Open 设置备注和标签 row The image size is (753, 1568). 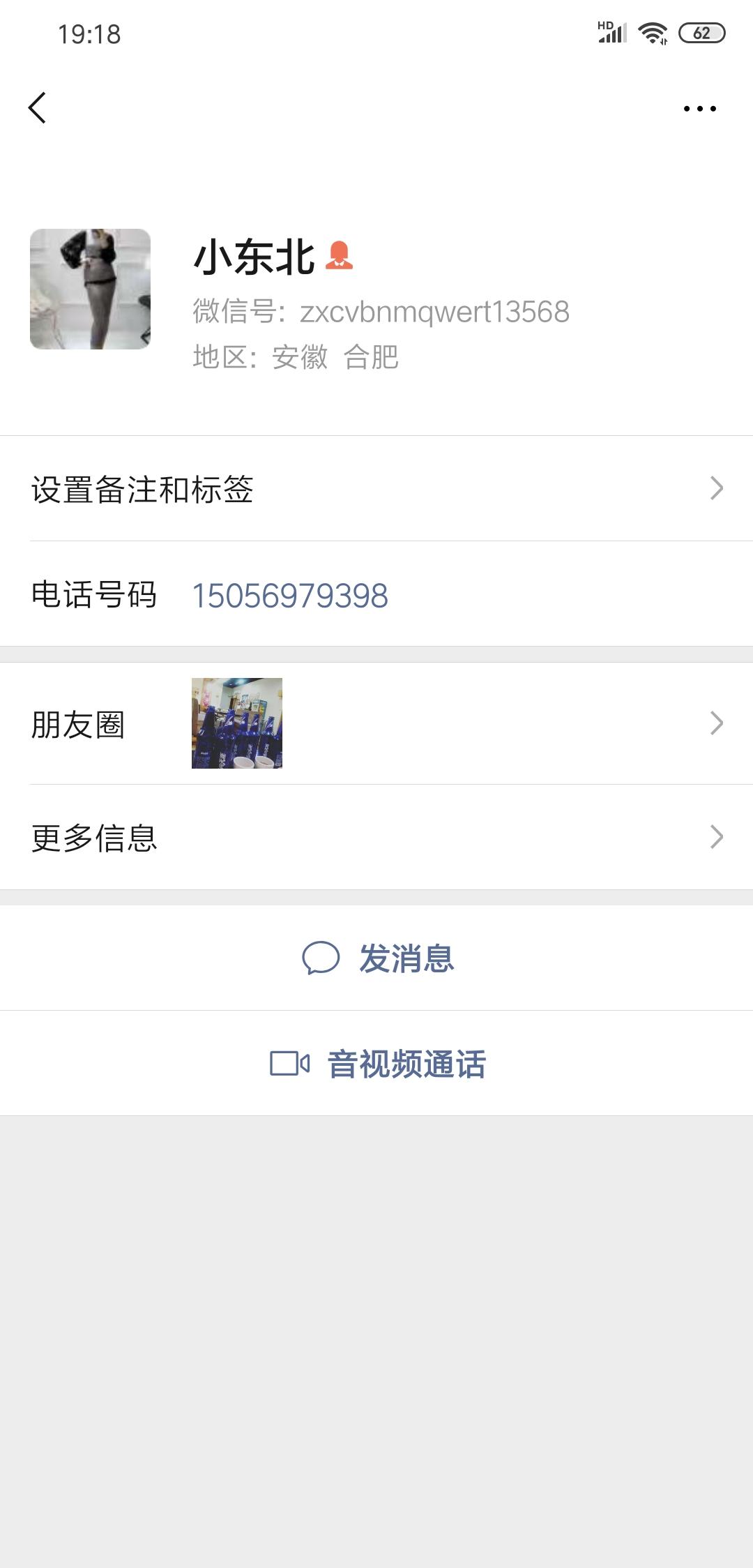coord(376,488)
